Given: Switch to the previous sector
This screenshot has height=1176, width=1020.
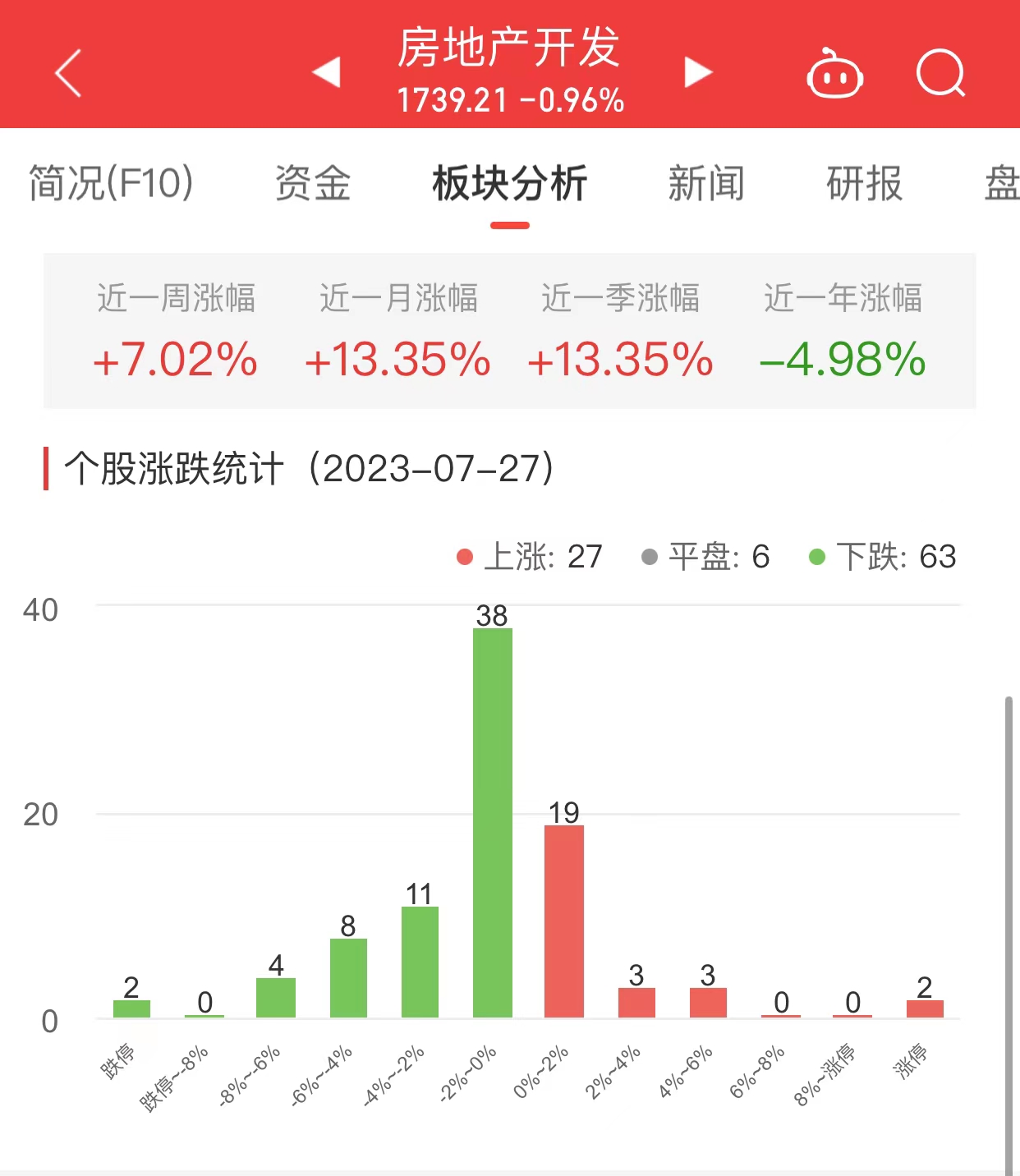Looking at the screenshot, I should pos(326,72).
